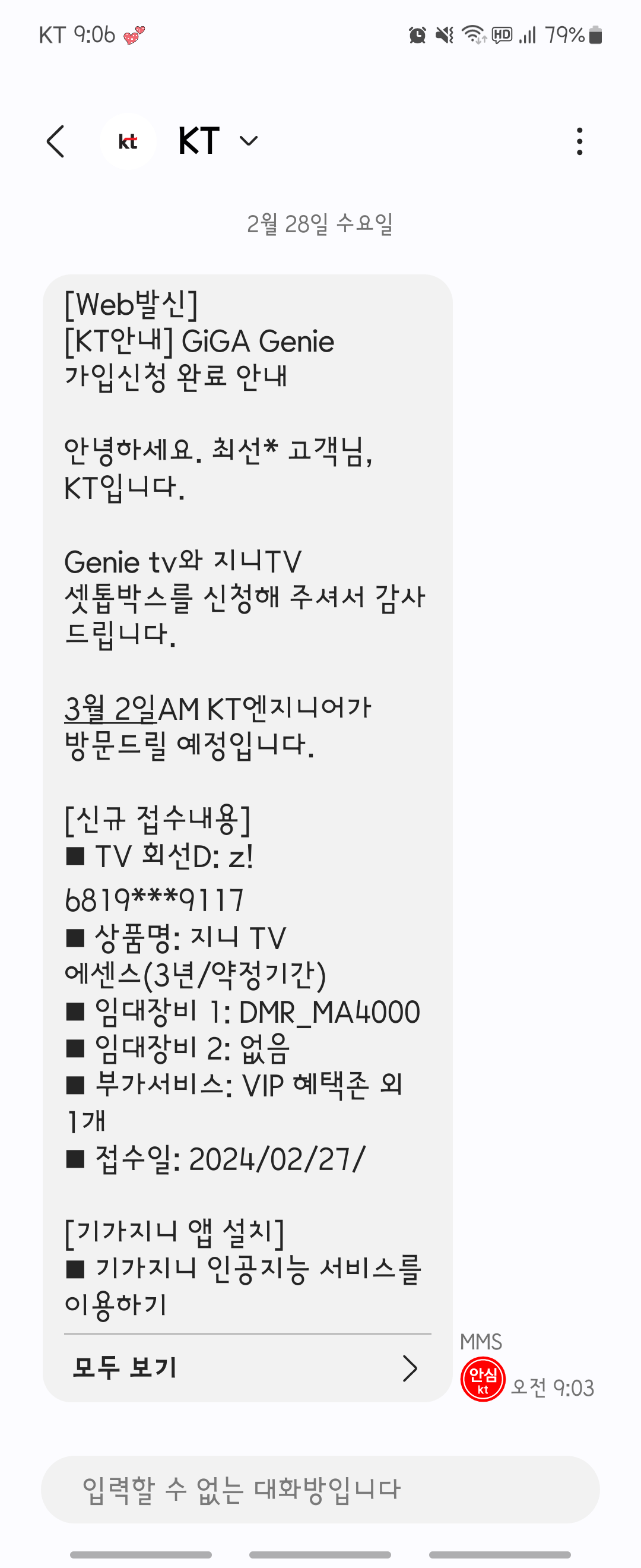Open the KT contact profile picture

128,141
